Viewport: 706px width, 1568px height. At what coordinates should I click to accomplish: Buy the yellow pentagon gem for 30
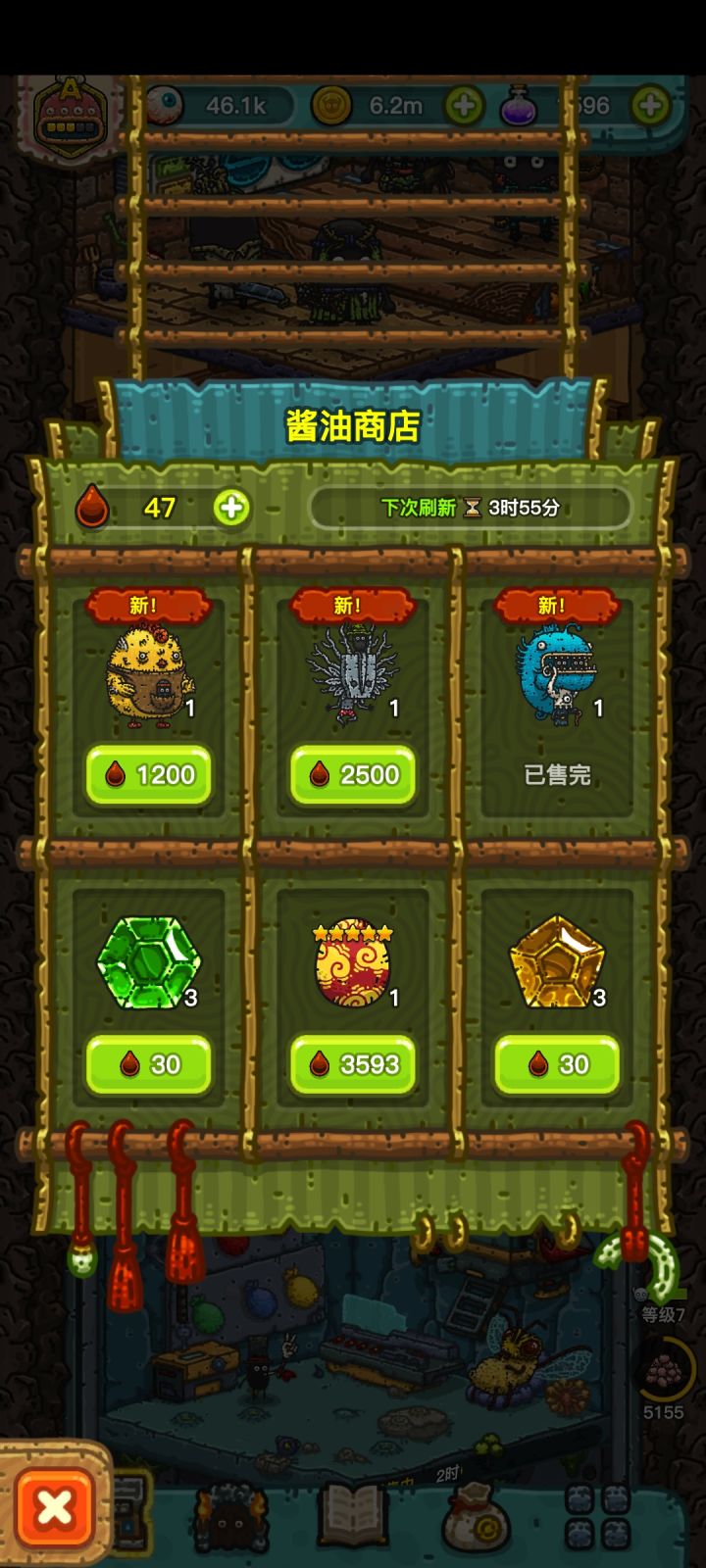(x=555, y=1064)
